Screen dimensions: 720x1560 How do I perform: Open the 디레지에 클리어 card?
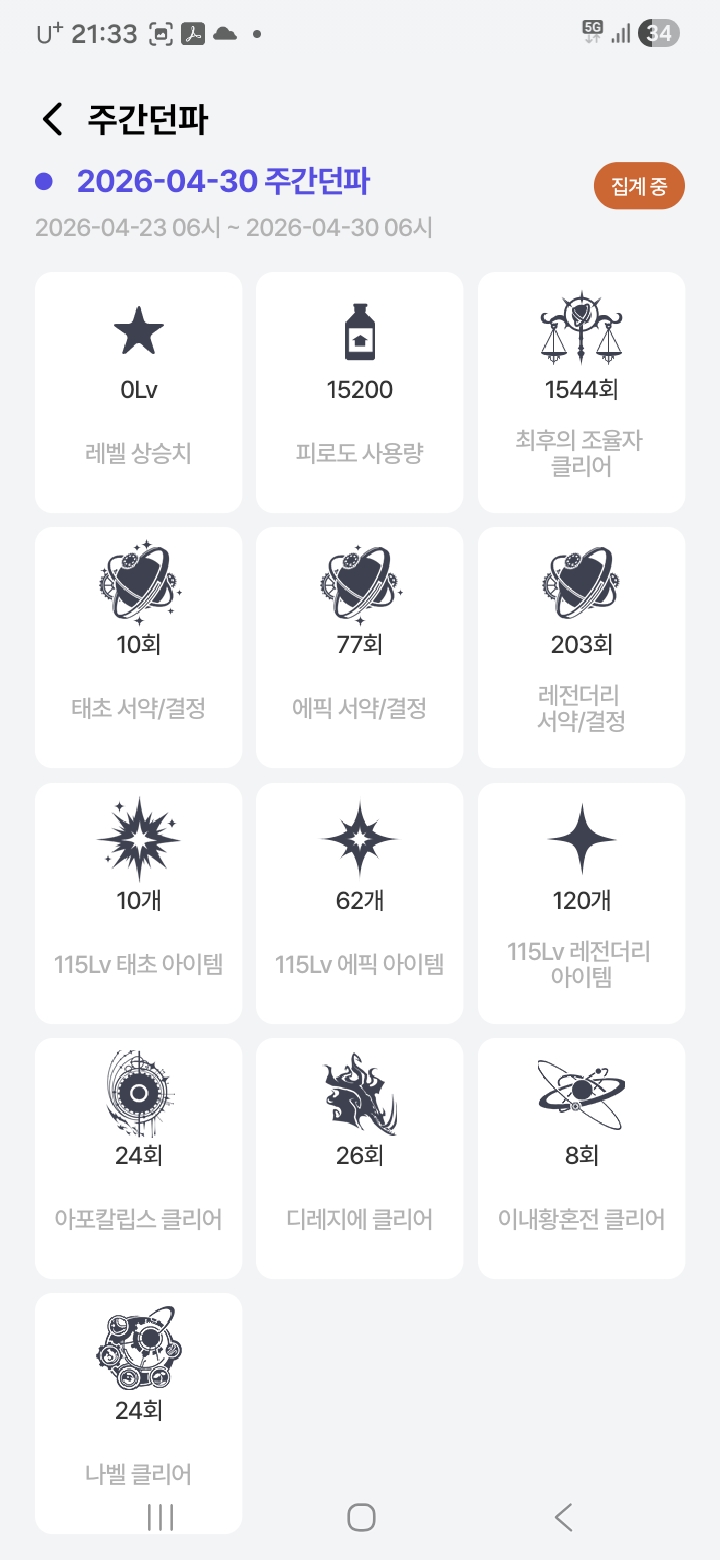click(x=359, y=1158)
